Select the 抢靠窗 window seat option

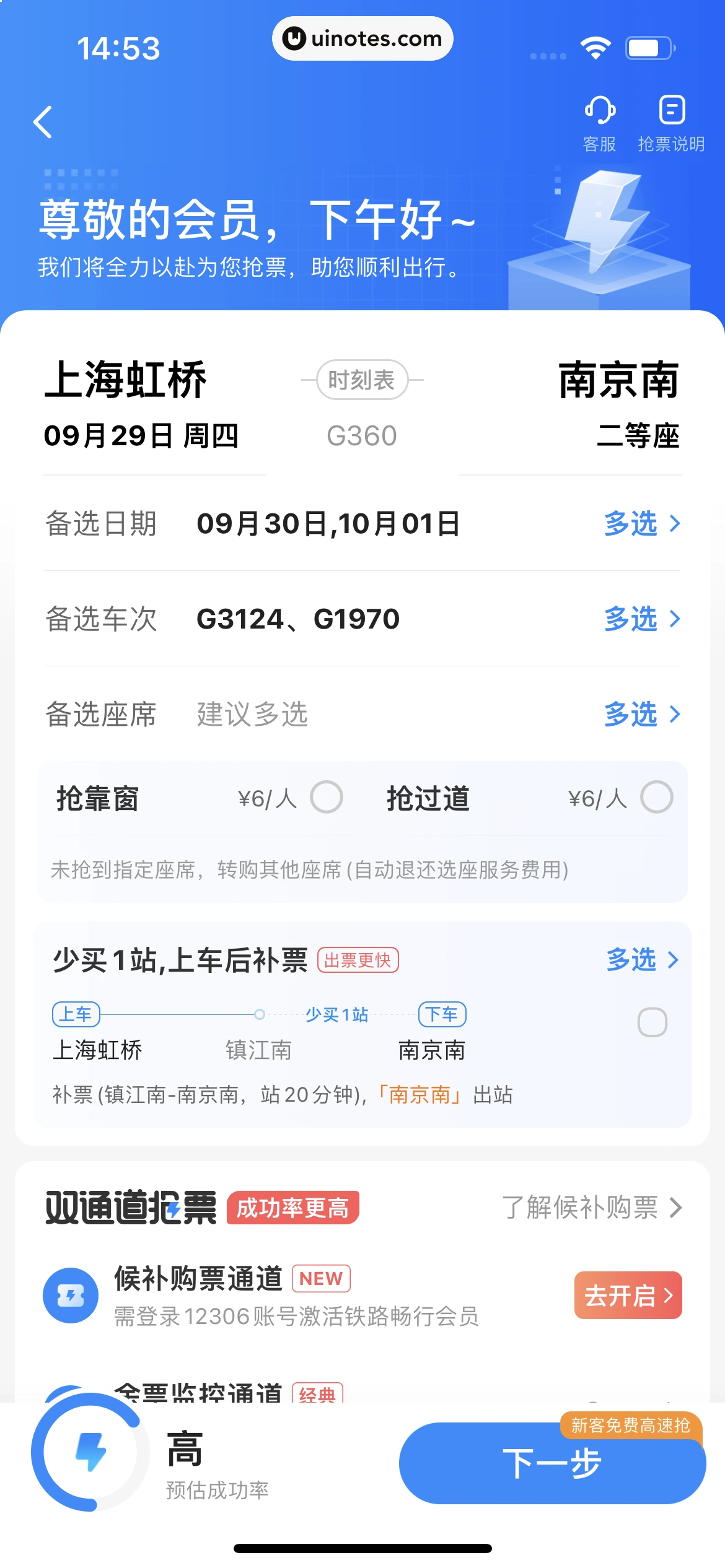coord(327,797)
